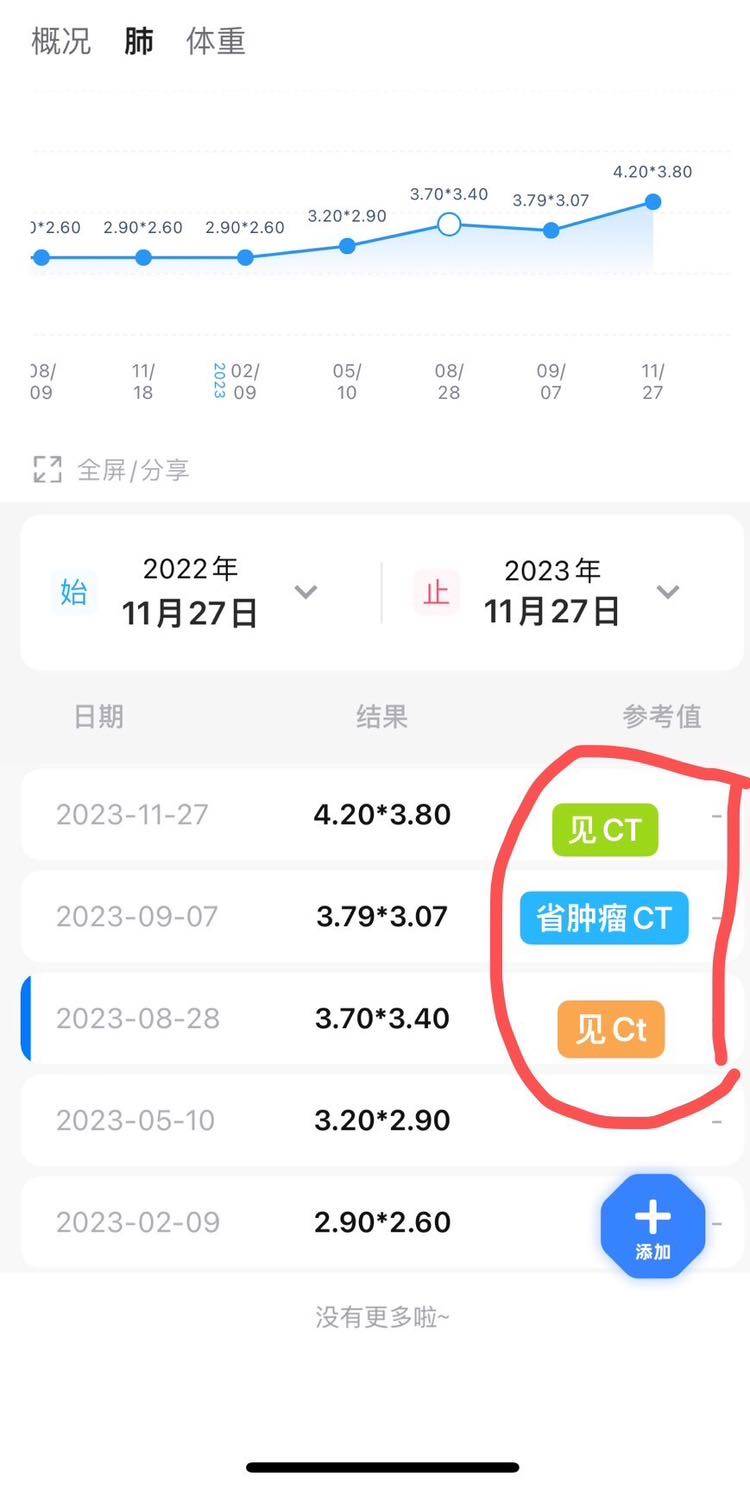Select the 09/07 point on the chart

tap(551, 230)
